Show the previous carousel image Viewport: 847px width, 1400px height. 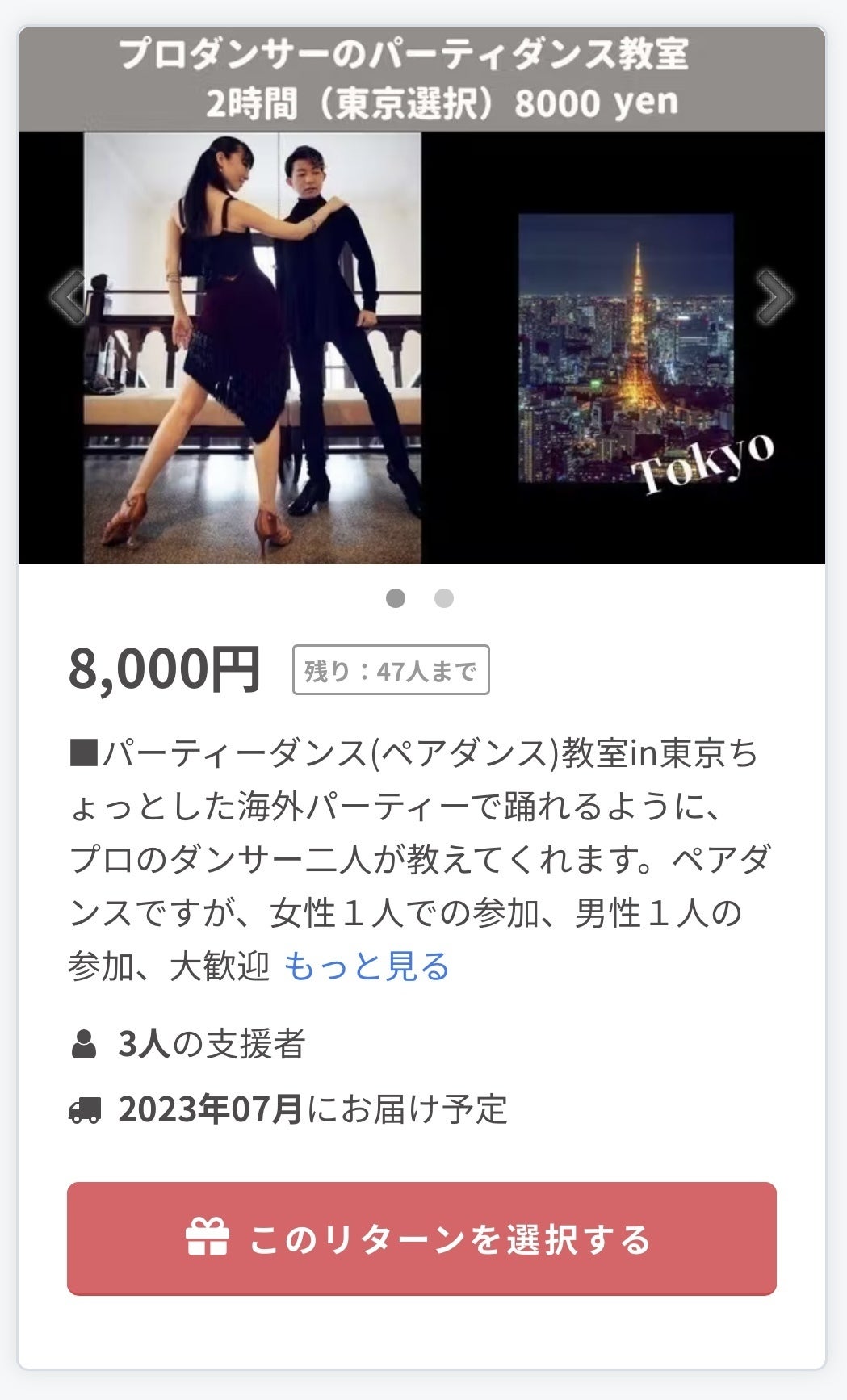click(68, 297)
